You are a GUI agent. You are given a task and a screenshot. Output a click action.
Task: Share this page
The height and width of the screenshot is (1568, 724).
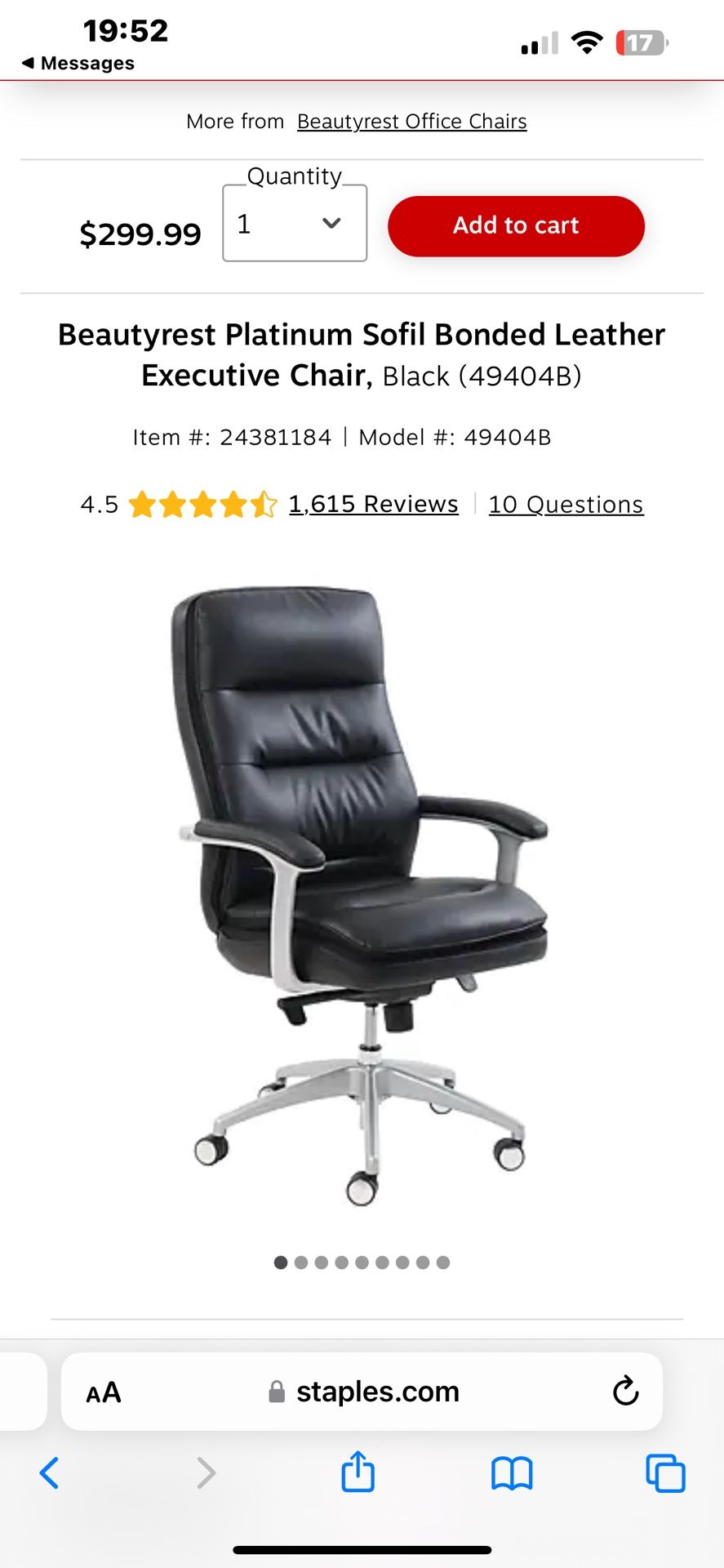[x=358, y=1472]
